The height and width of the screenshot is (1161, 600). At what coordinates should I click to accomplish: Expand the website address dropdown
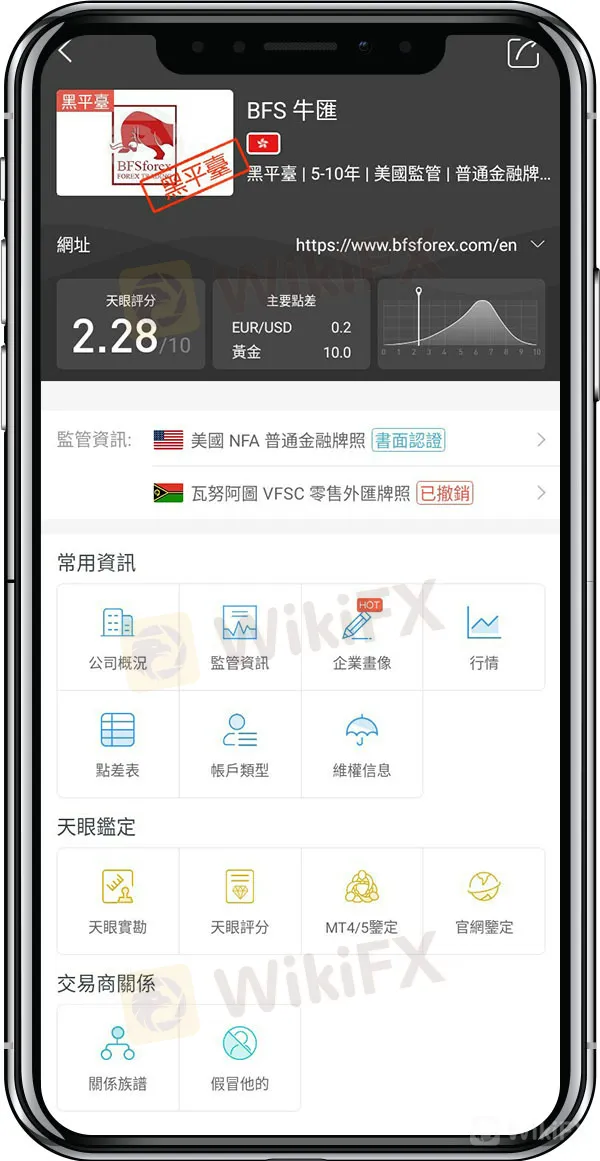pos(537,245)
